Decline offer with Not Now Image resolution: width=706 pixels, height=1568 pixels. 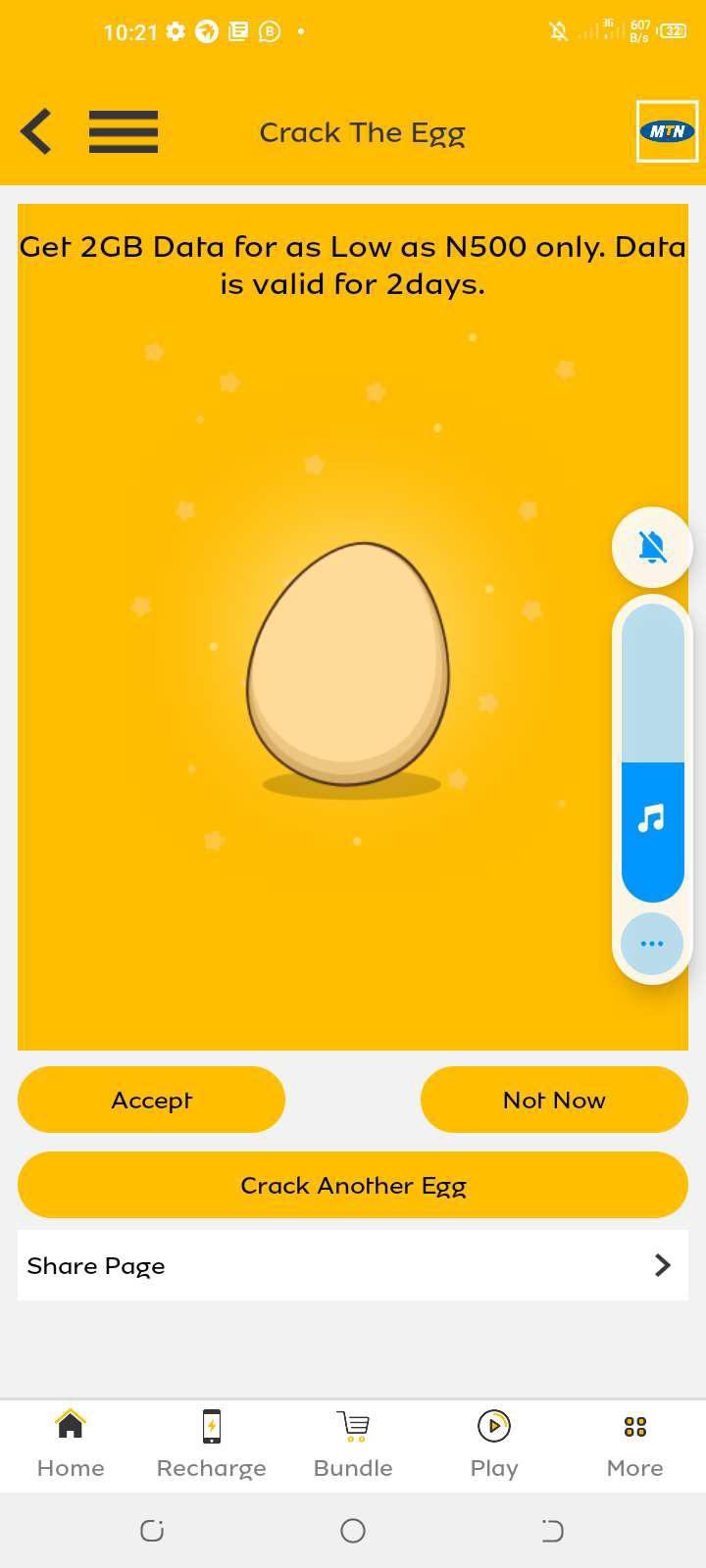554,1100
